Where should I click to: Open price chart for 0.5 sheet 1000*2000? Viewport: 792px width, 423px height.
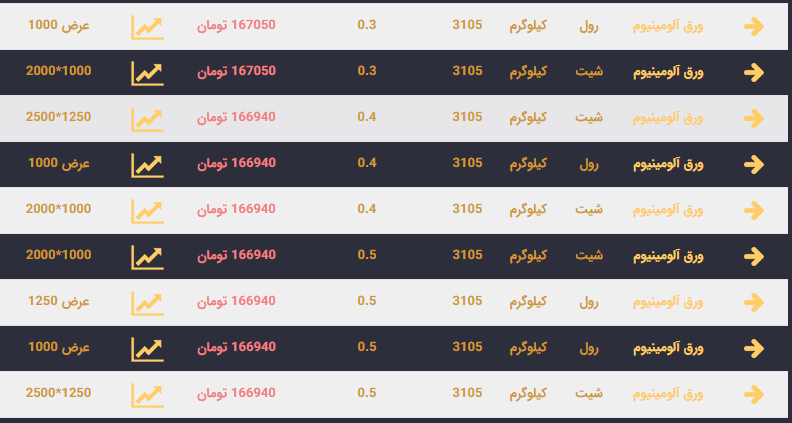coord(147,256)
